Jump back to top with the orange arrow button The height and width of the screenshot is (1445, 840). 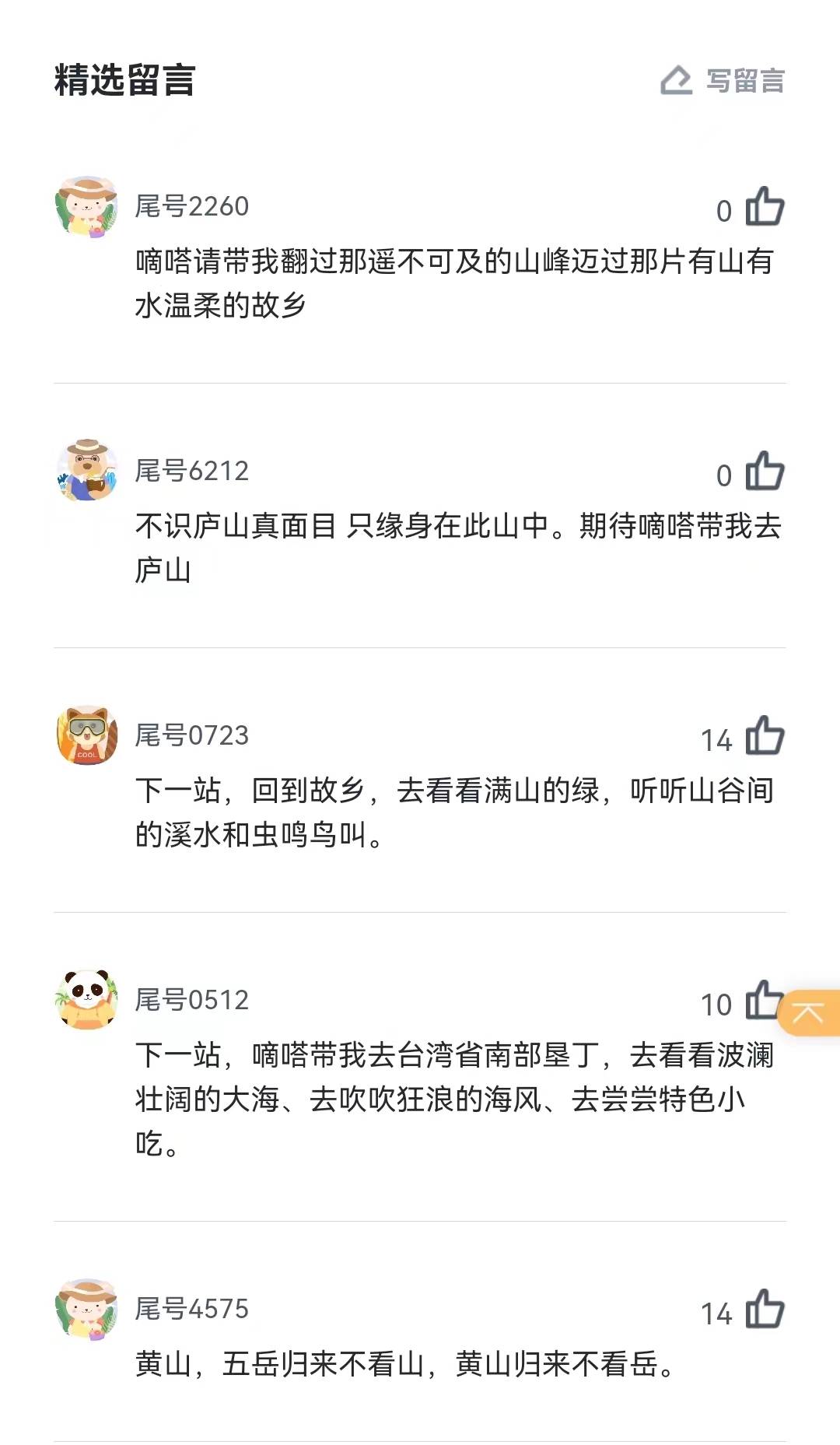(x=809, y=1013)
